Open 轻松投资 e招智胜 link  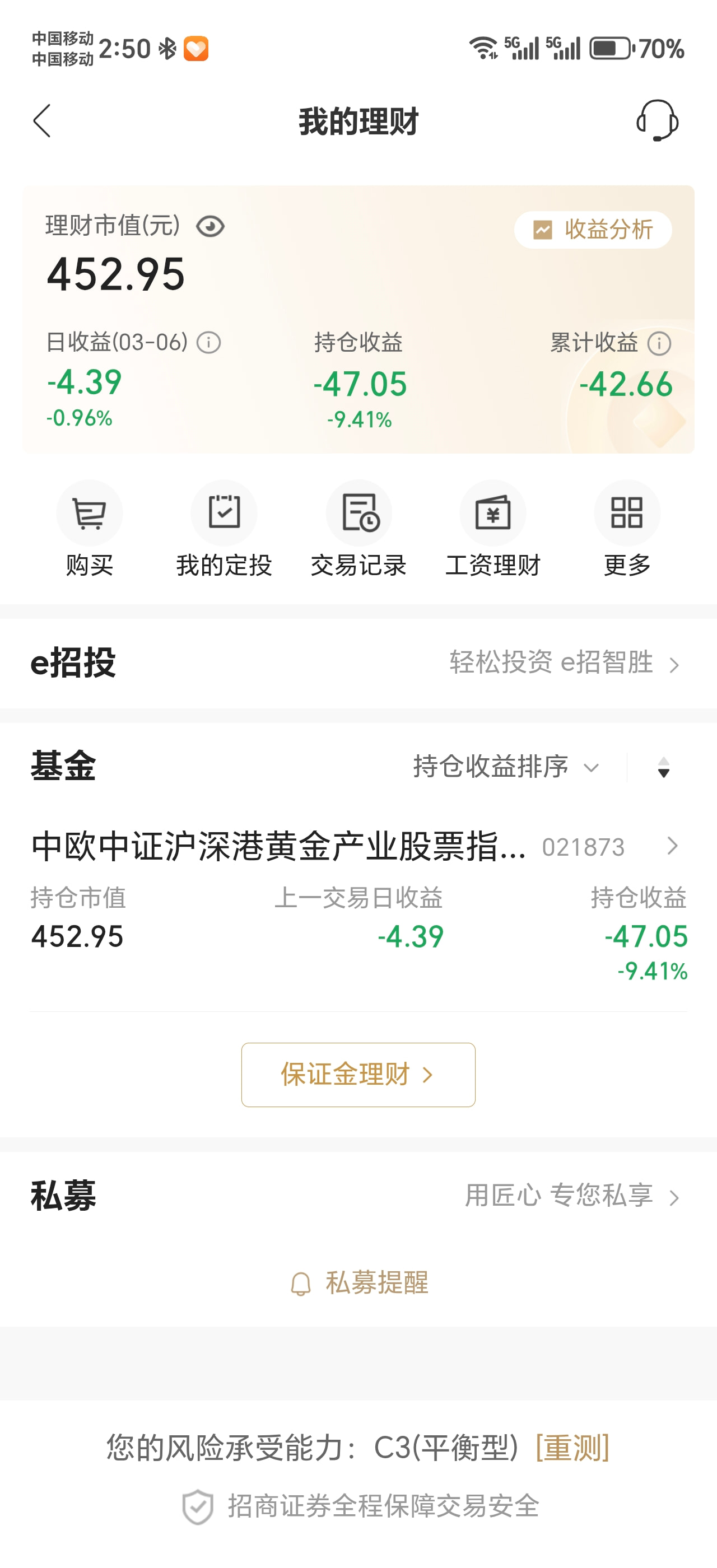(x=565, y=662)
